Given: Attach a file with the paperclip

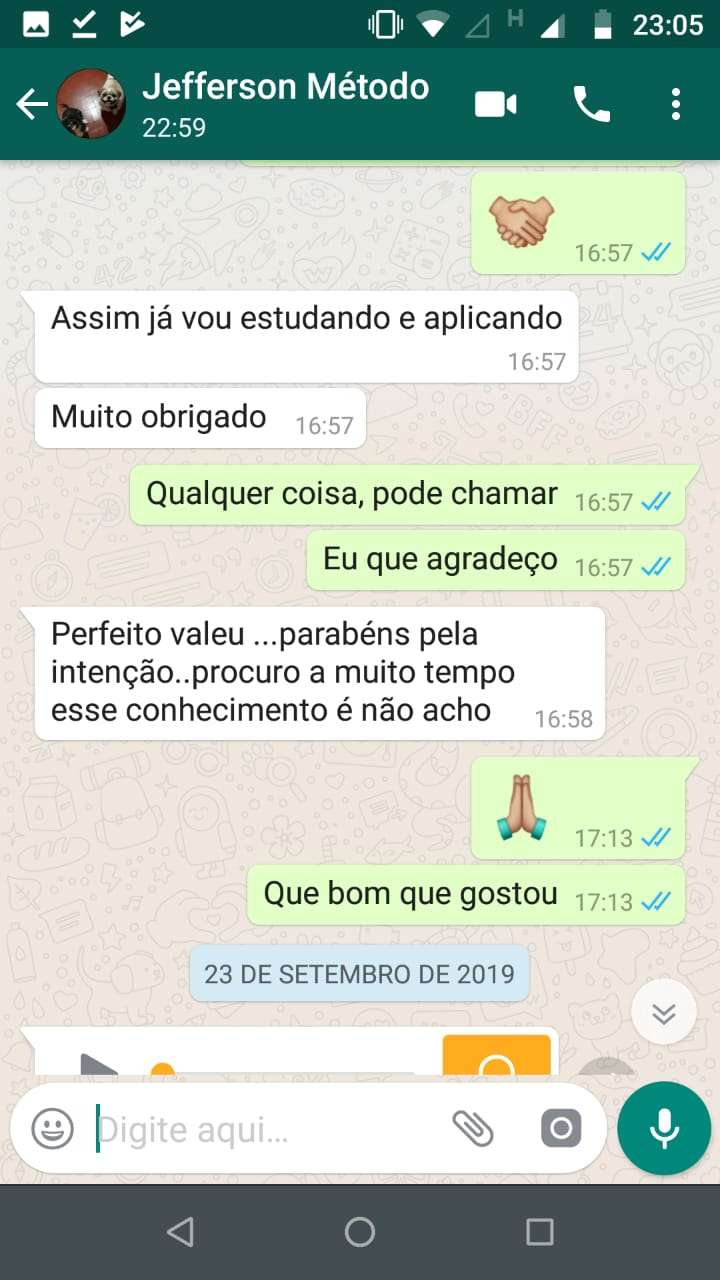Looking at the screenshot, I should pos(473,1129).
